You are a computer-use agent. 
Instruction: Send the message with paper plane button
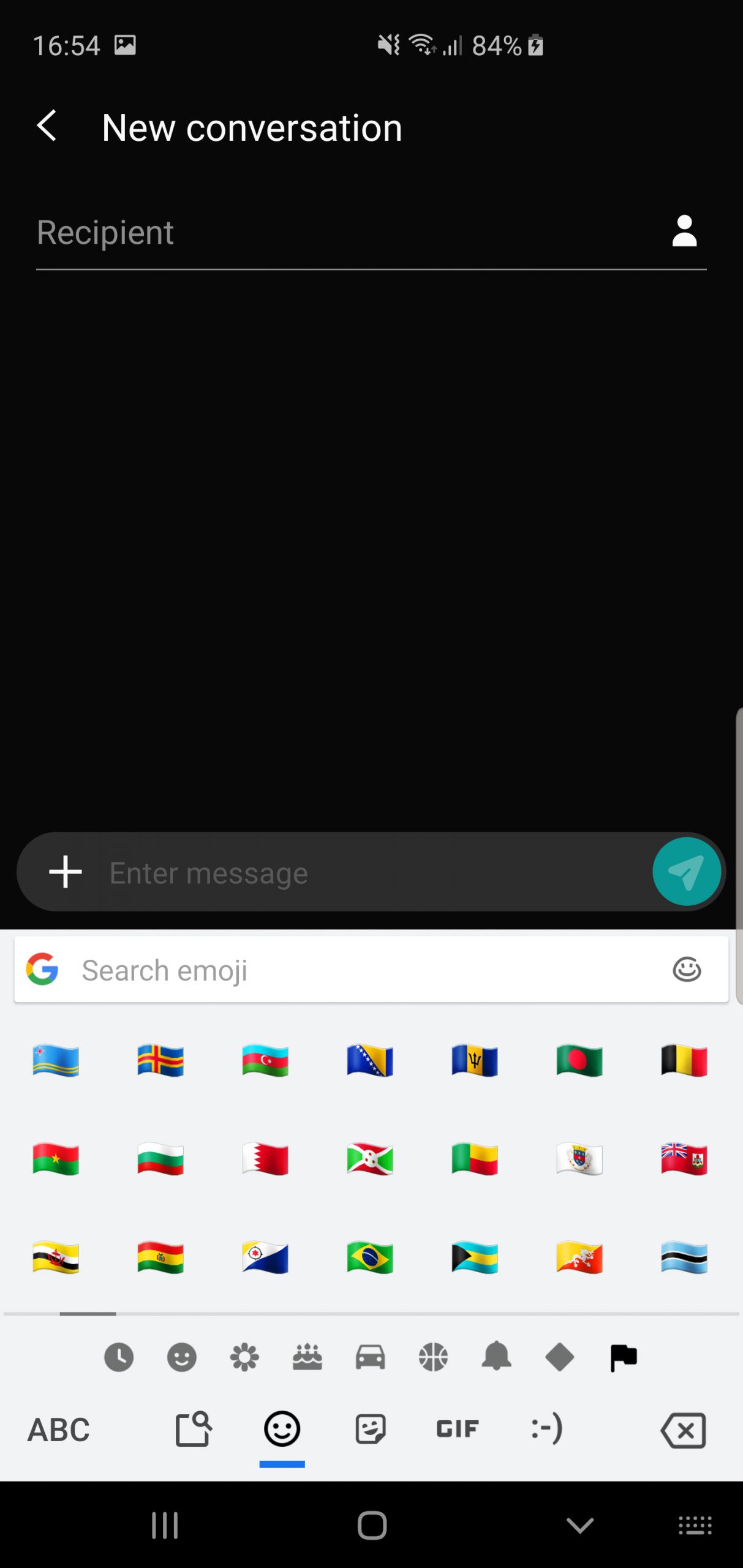(x=687, y=872)
